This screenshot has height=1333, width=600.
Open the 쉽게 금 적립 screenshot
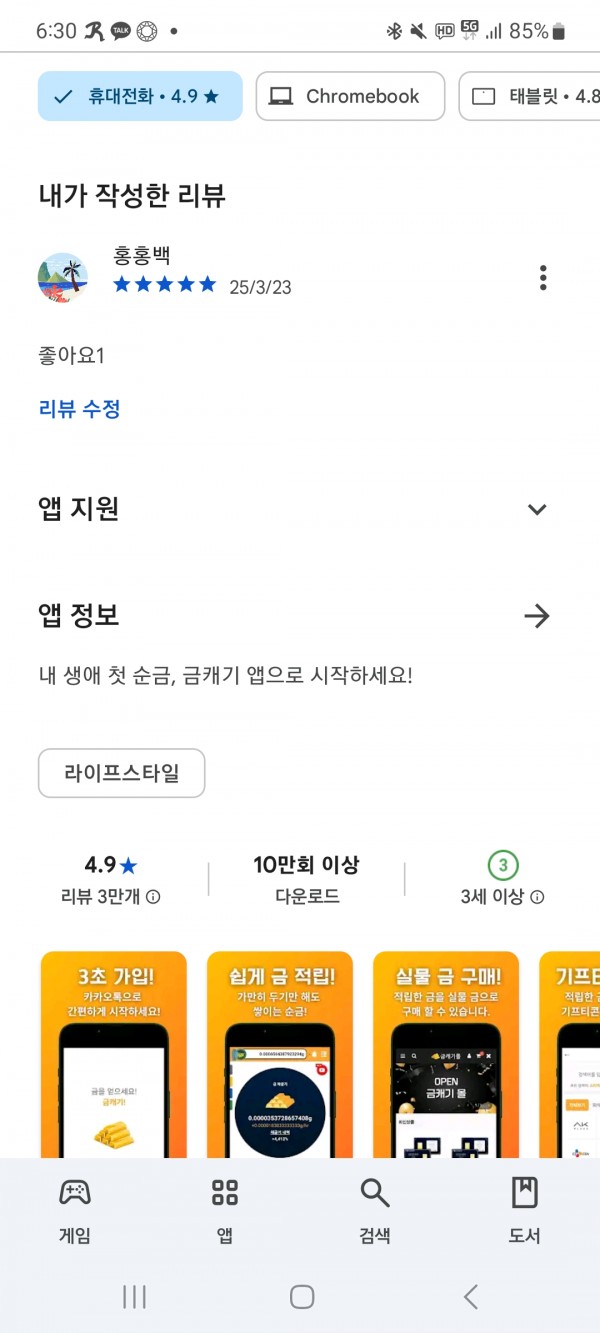click(280, 1054)
